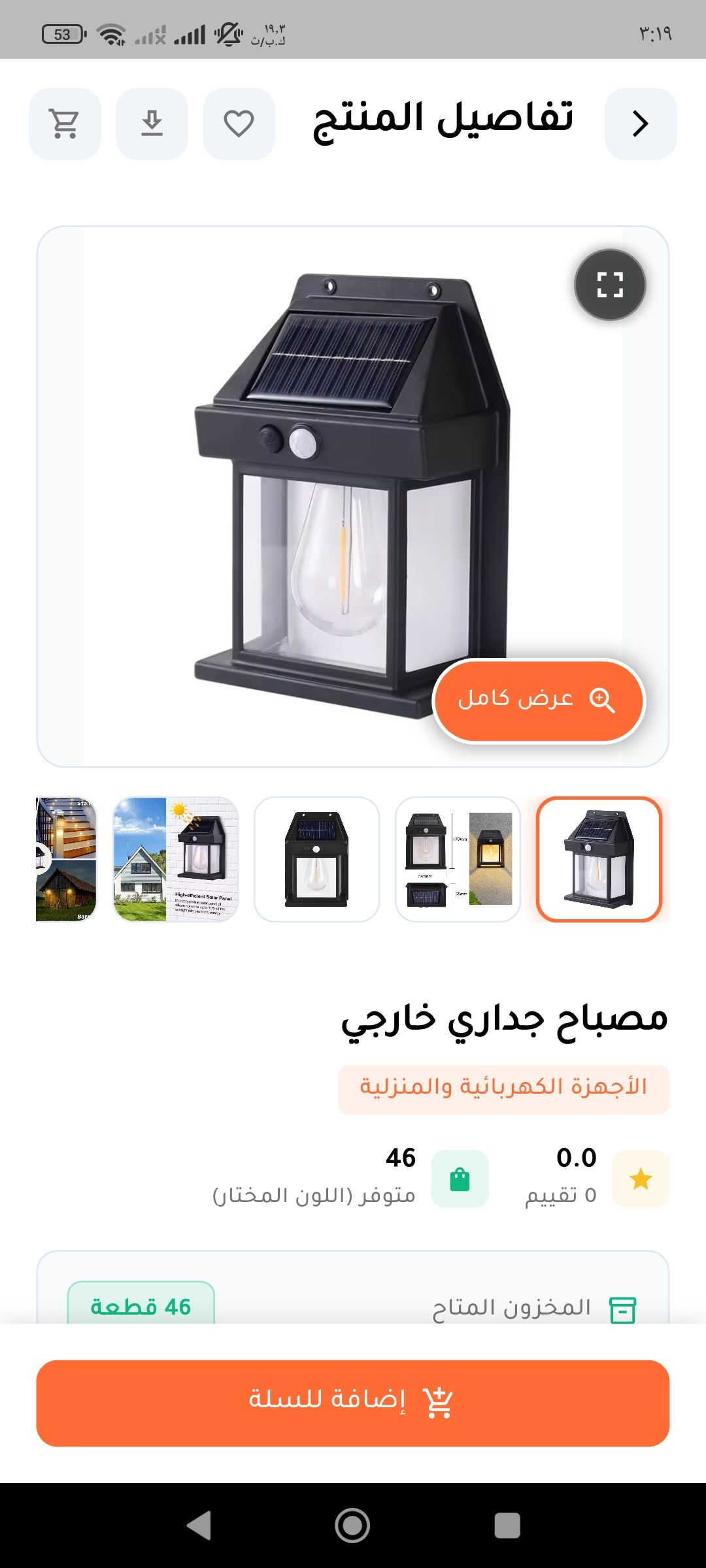Tap the 'عرض كامل' button
The image size is (706, 1568).
pos(539,700)
